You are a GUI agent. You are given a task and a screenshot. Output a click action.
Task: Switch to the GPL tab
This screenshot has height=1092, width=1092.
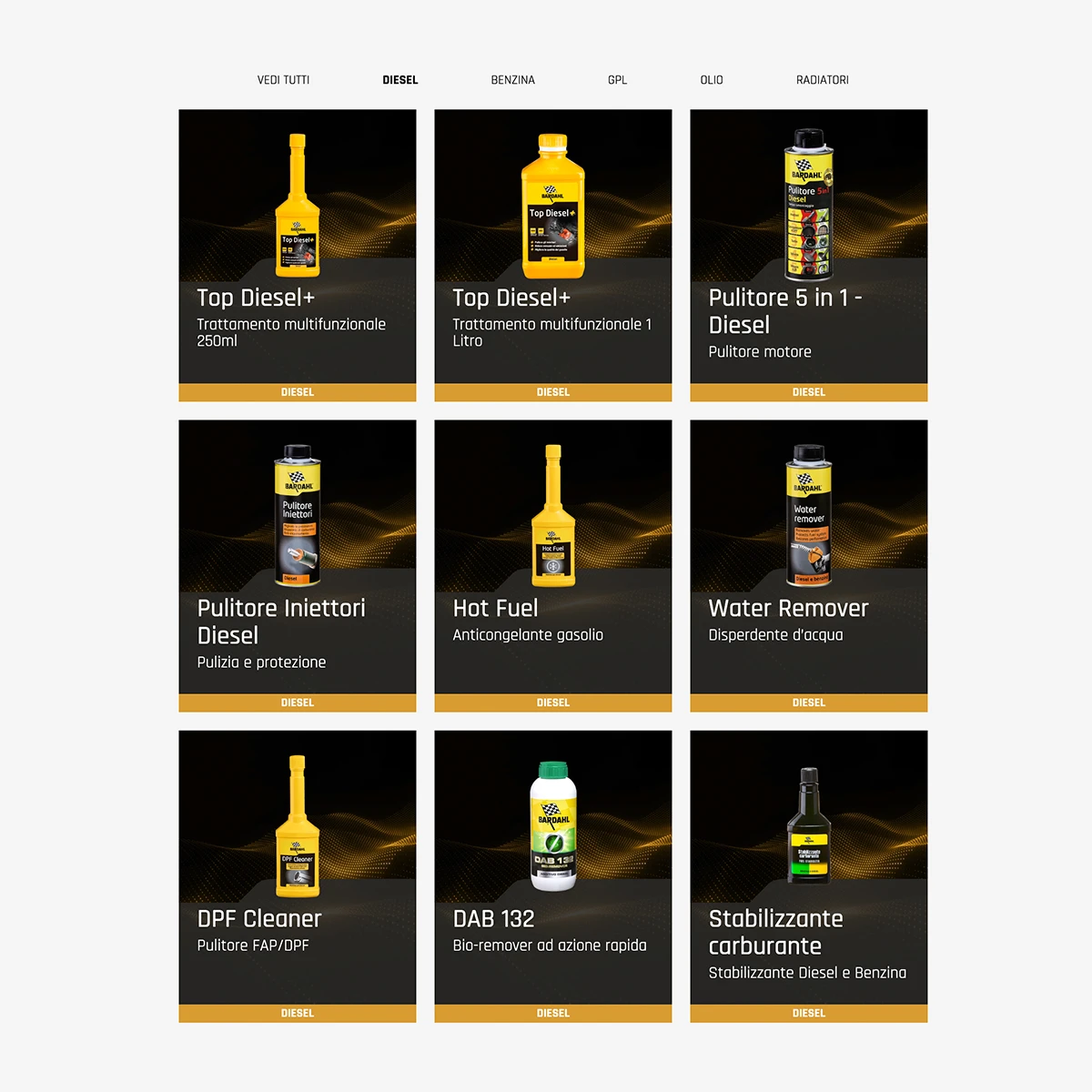[x=617, y=80]
